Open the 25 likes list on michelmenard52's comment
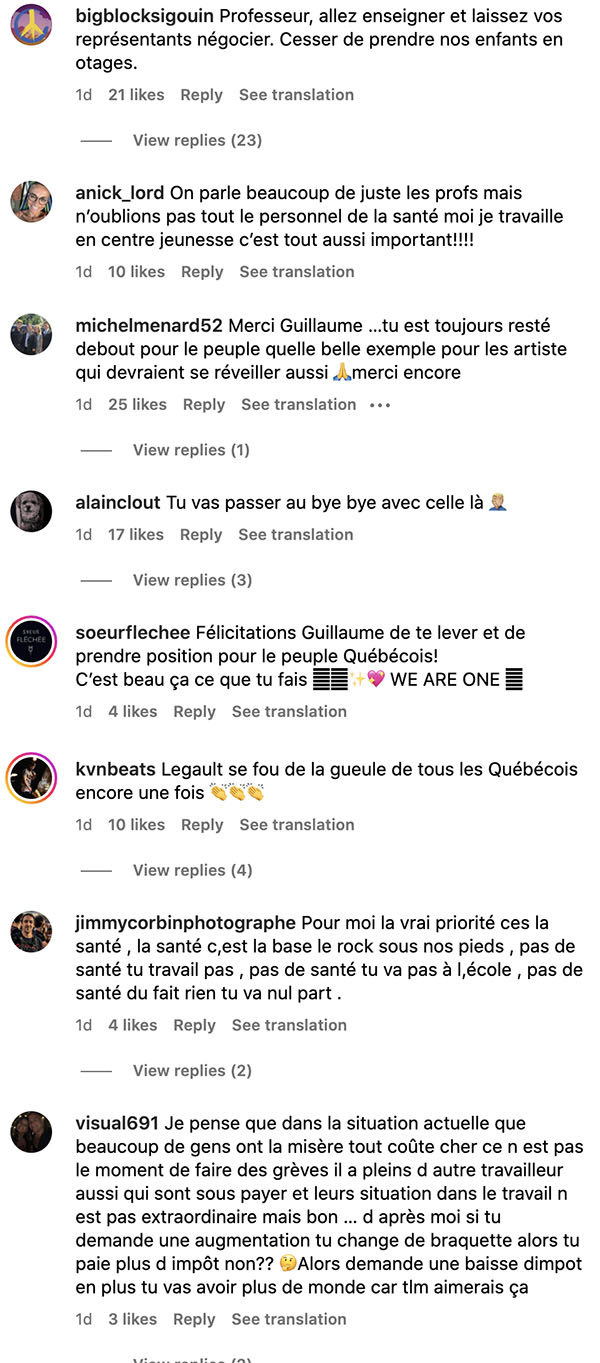Screen dimensions: 600x1363 (x=137, y=405)
